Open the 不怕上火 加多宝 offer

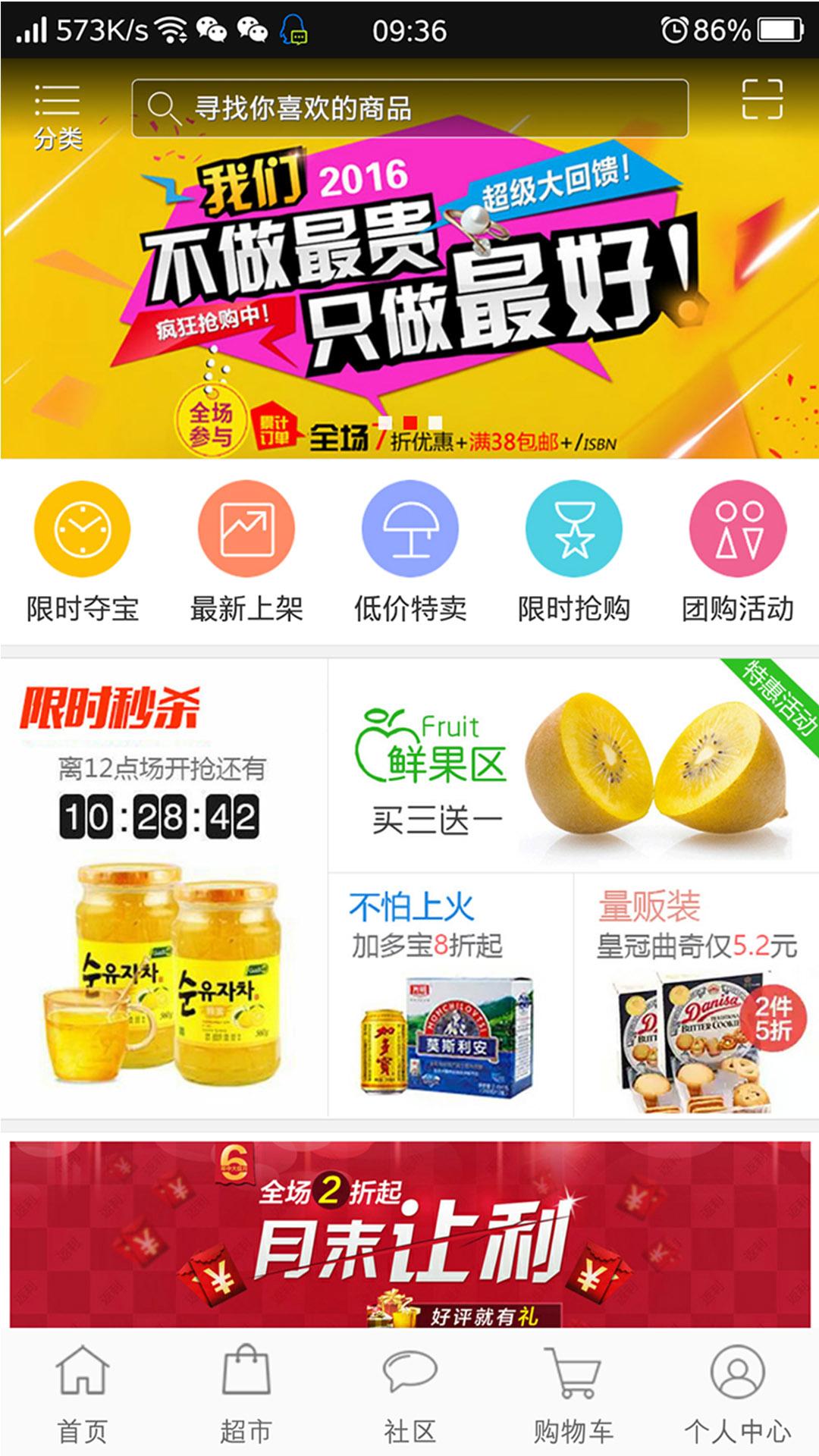click(450, 995)
